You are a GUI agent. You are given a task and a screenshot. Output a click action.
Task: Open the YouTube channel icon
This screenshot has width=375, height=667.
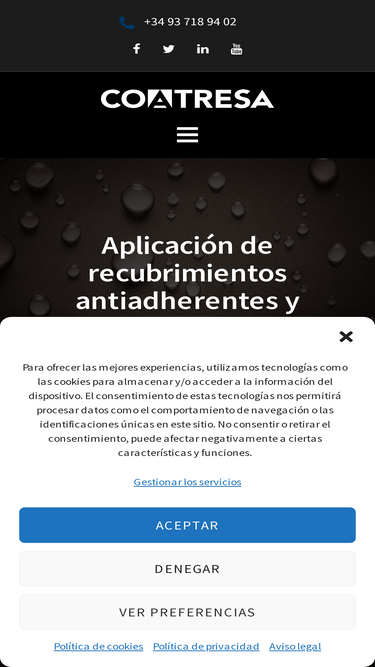237,49
